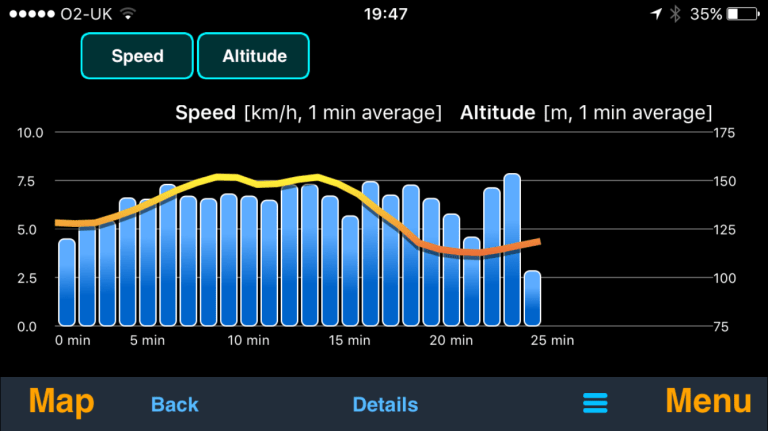Open the Map view
This screenshot has height=431, width=768.
(61, 402)
